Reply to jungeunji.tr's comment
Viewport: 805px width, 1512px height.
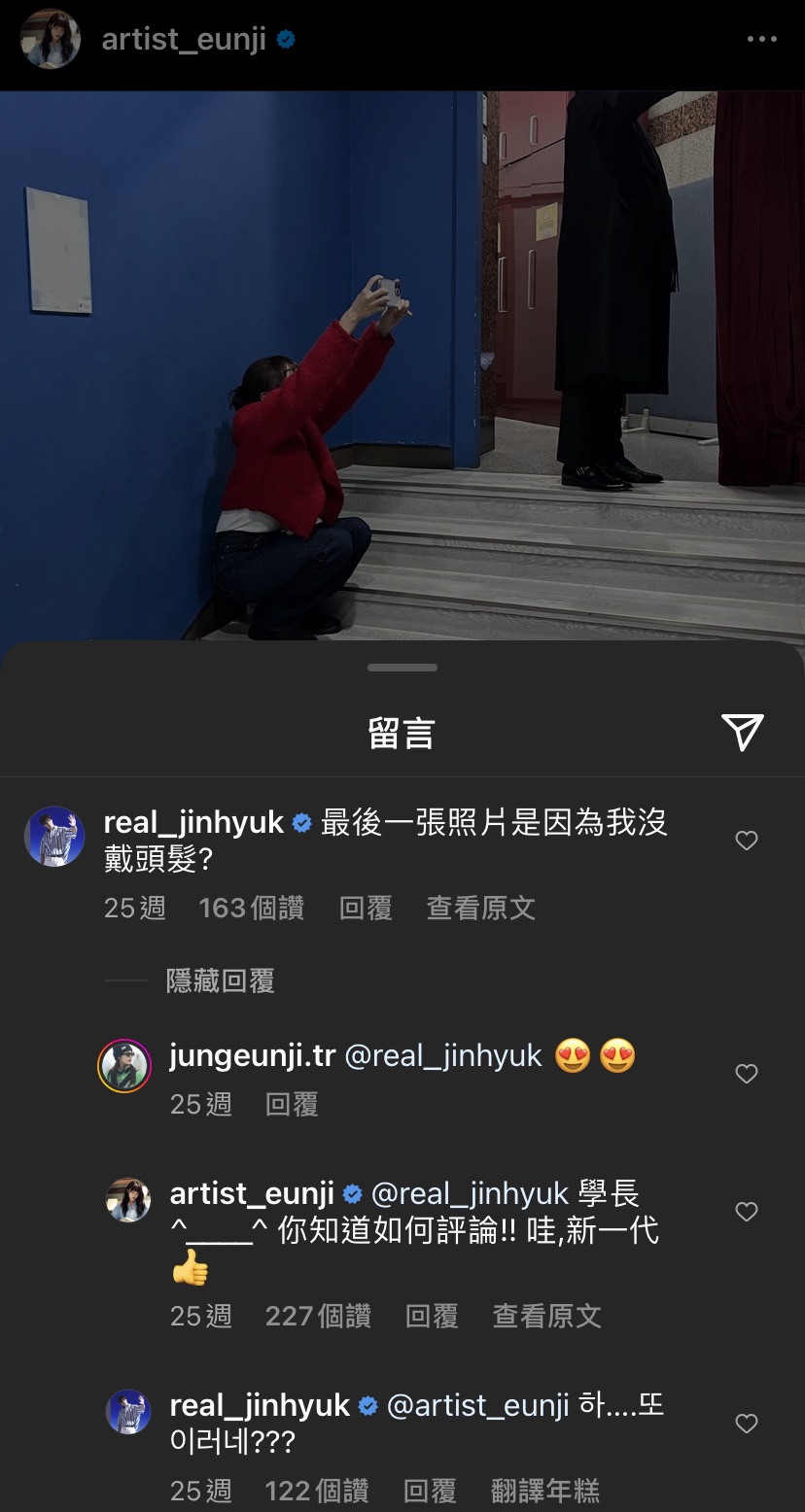[x=292, y=1104]
